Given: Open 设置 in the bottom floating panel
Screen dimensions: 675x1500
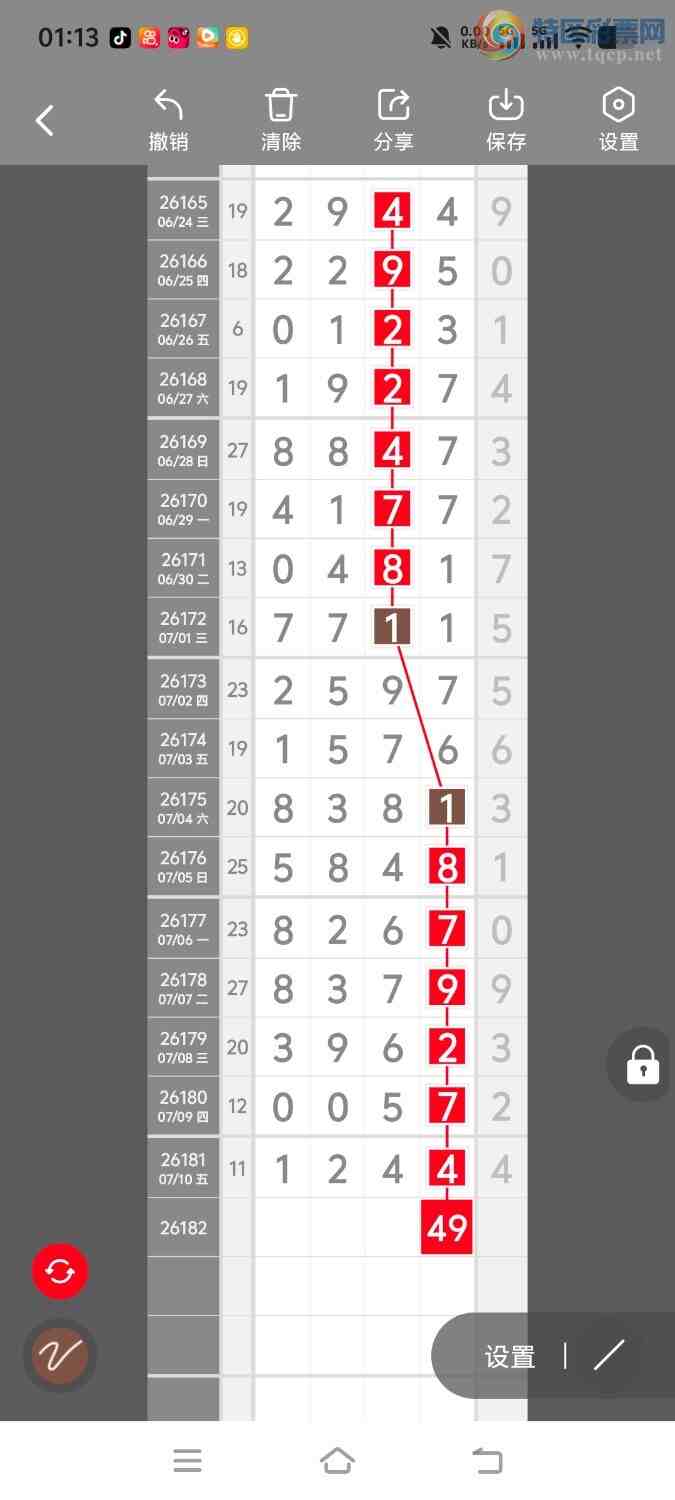Looking at the screenshot, I should [x=510, y=1357].
